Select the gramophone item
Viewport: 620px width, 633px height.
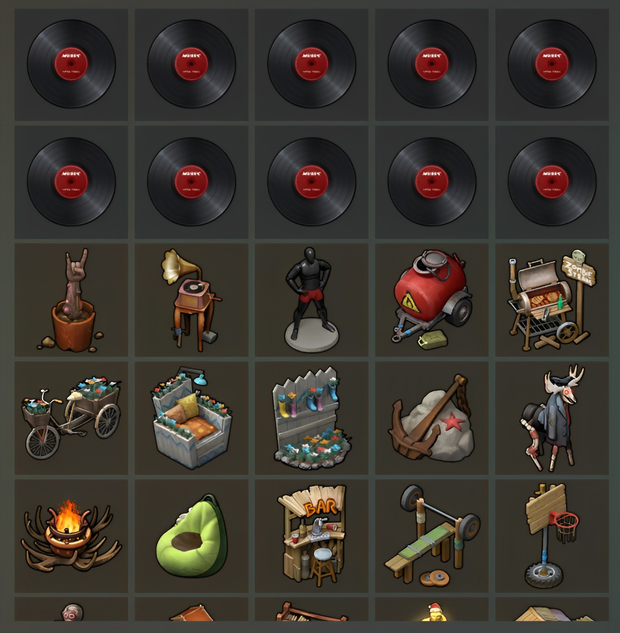click(x=191, y=300)
